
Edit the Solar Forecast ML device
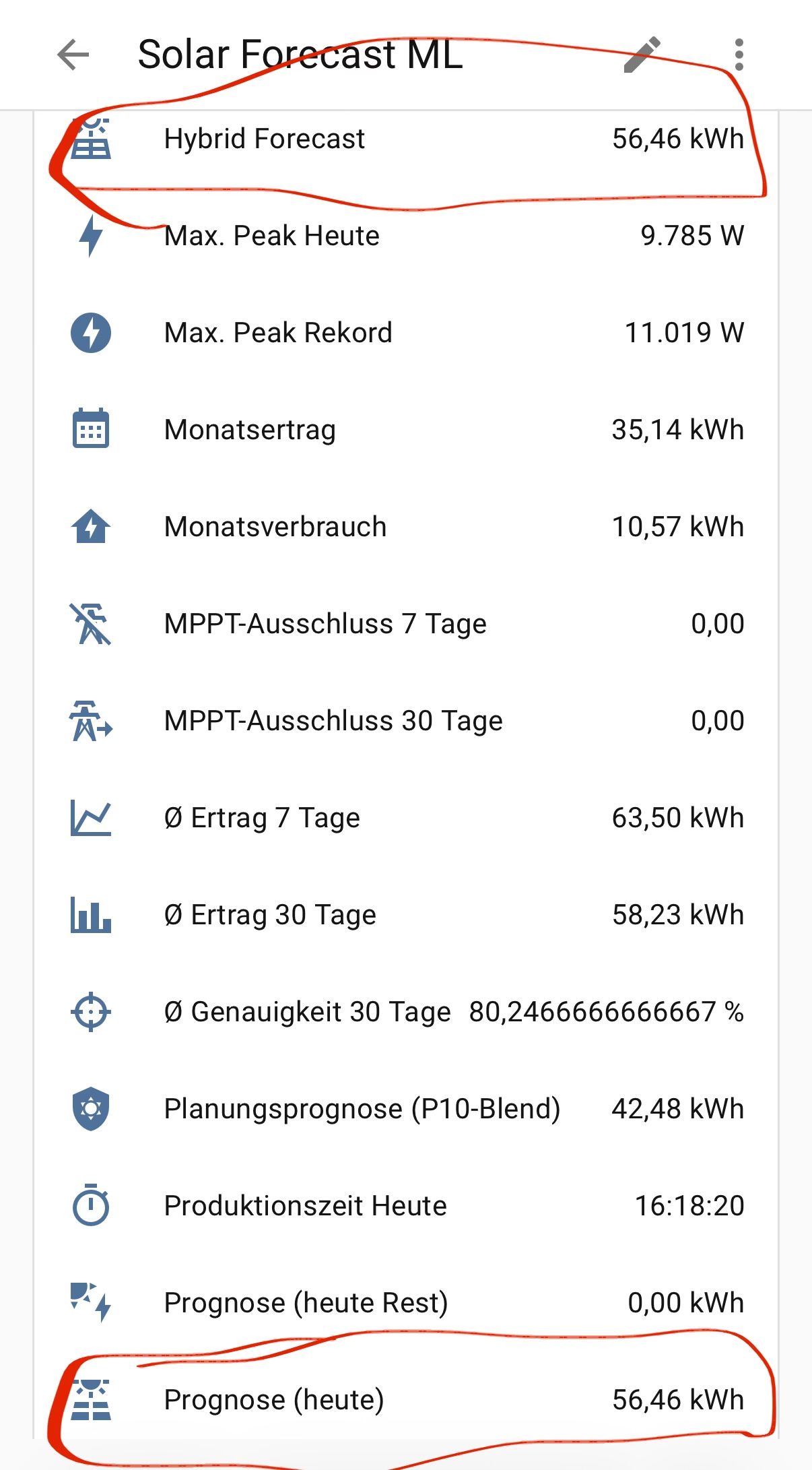[x=642, y=55]
